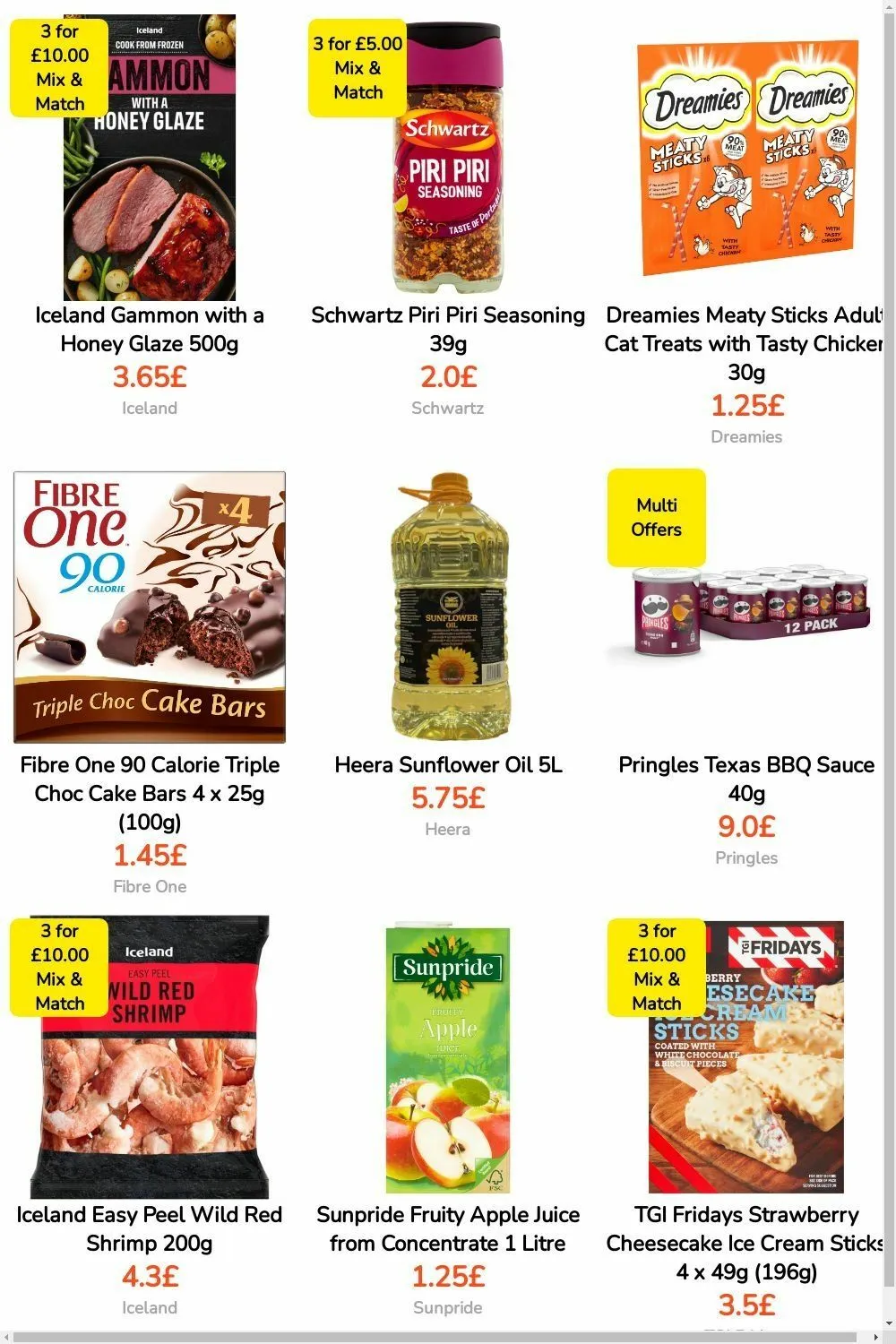Open Schwartz Piri Piri Seasoning 39g product
Viewport: 896px width, 1344px height.
[x=447, y=328]
